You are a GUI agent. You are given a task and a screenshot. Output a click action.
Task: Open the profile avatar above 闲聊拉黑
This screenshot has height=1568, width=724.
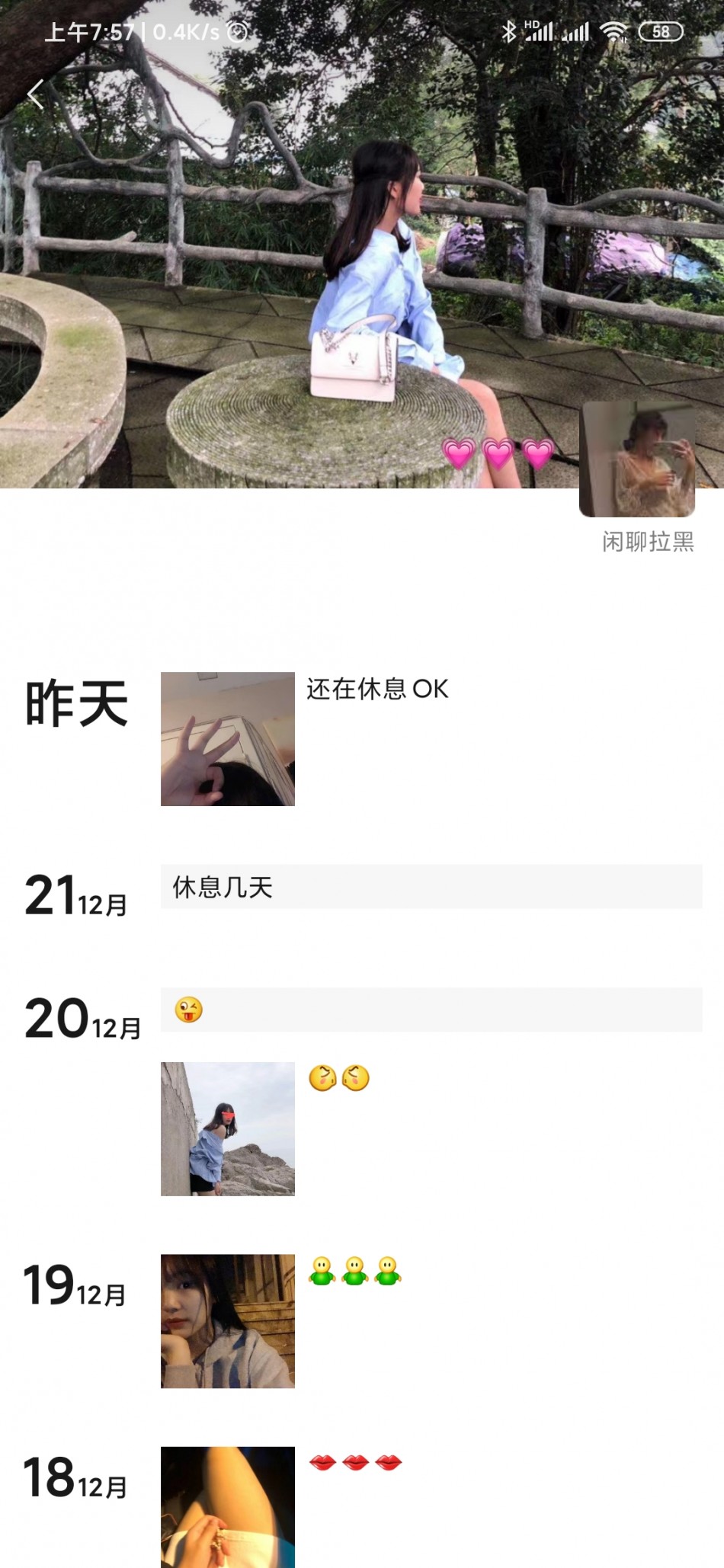click(x=637, y=460)
